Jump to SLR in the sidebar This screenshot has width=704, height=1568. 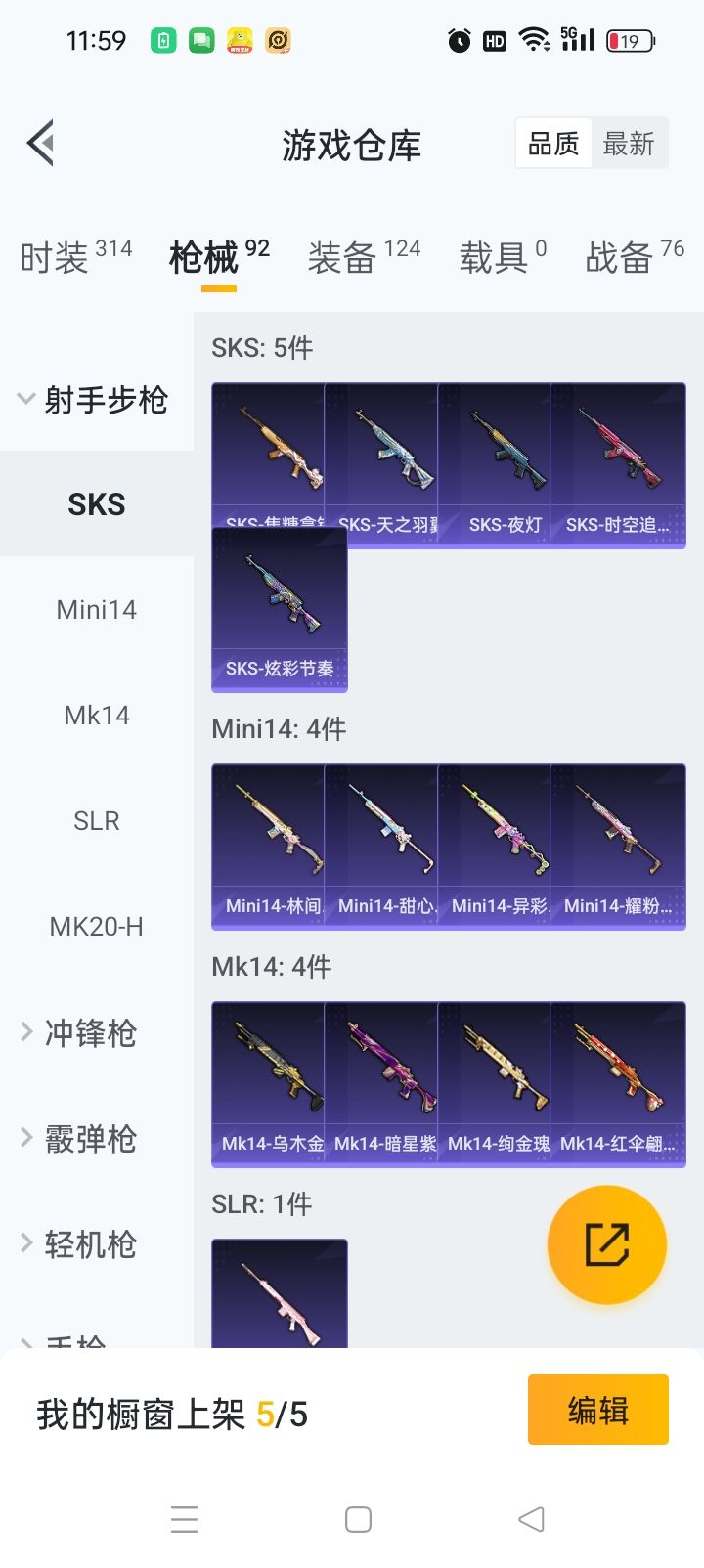(96, 821)
